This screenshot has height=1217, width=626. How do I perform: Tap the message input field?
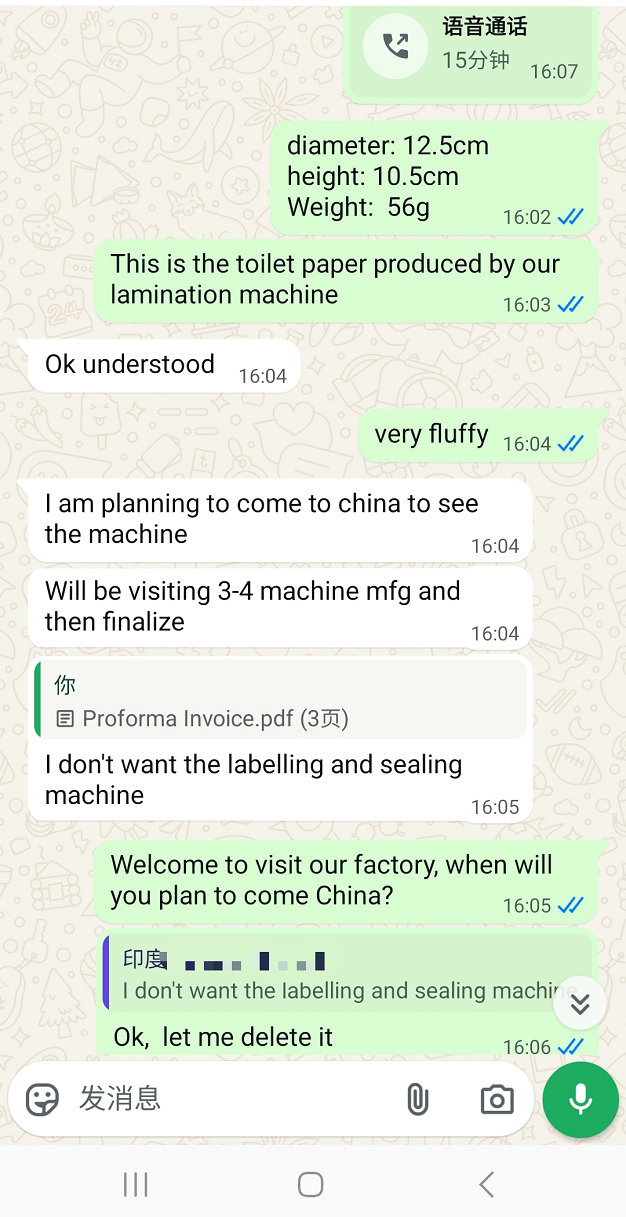point(230,1099)
